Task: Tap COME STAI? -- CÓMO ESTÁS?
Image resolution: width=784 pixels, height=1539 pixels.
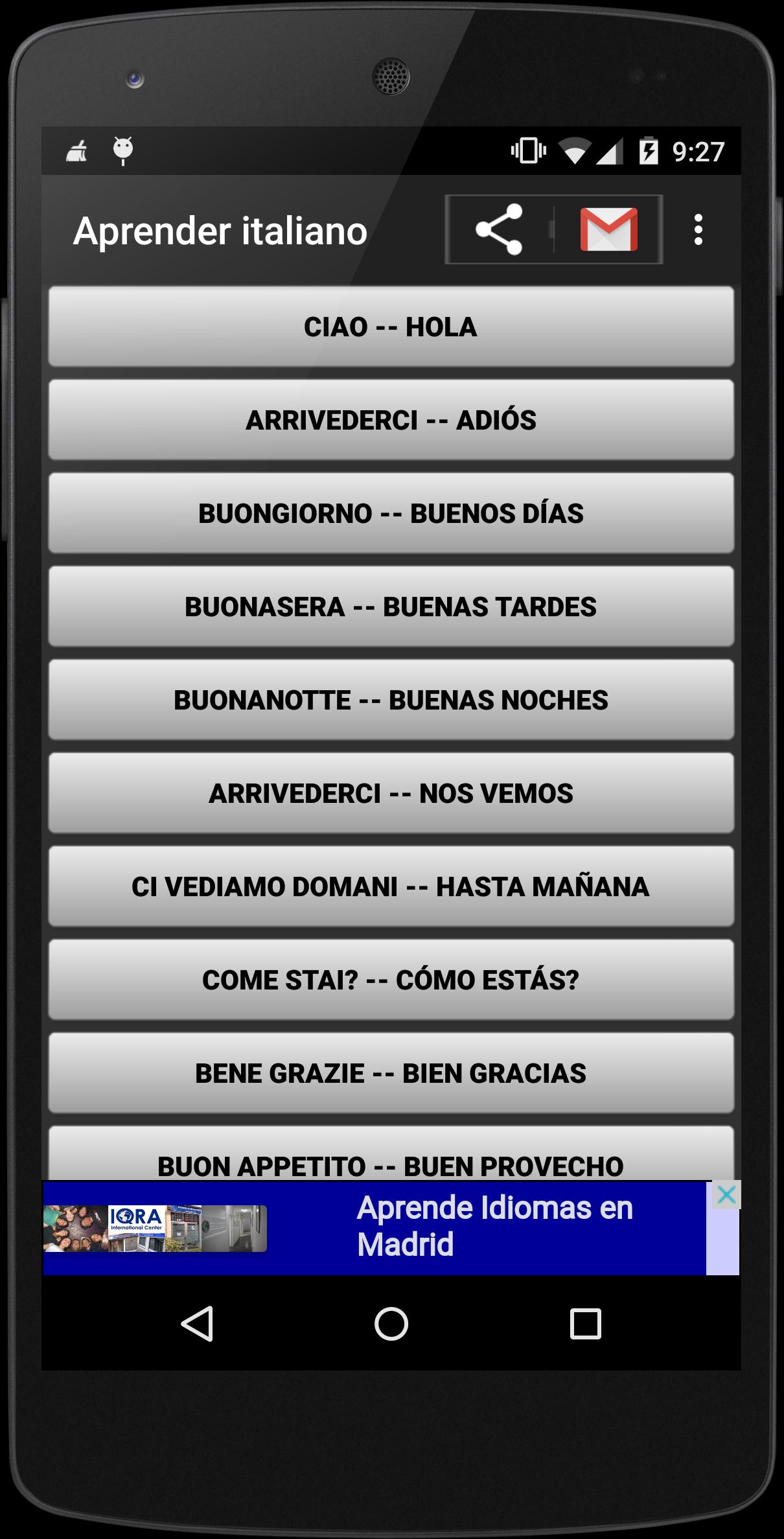Action: pos(391,980)
